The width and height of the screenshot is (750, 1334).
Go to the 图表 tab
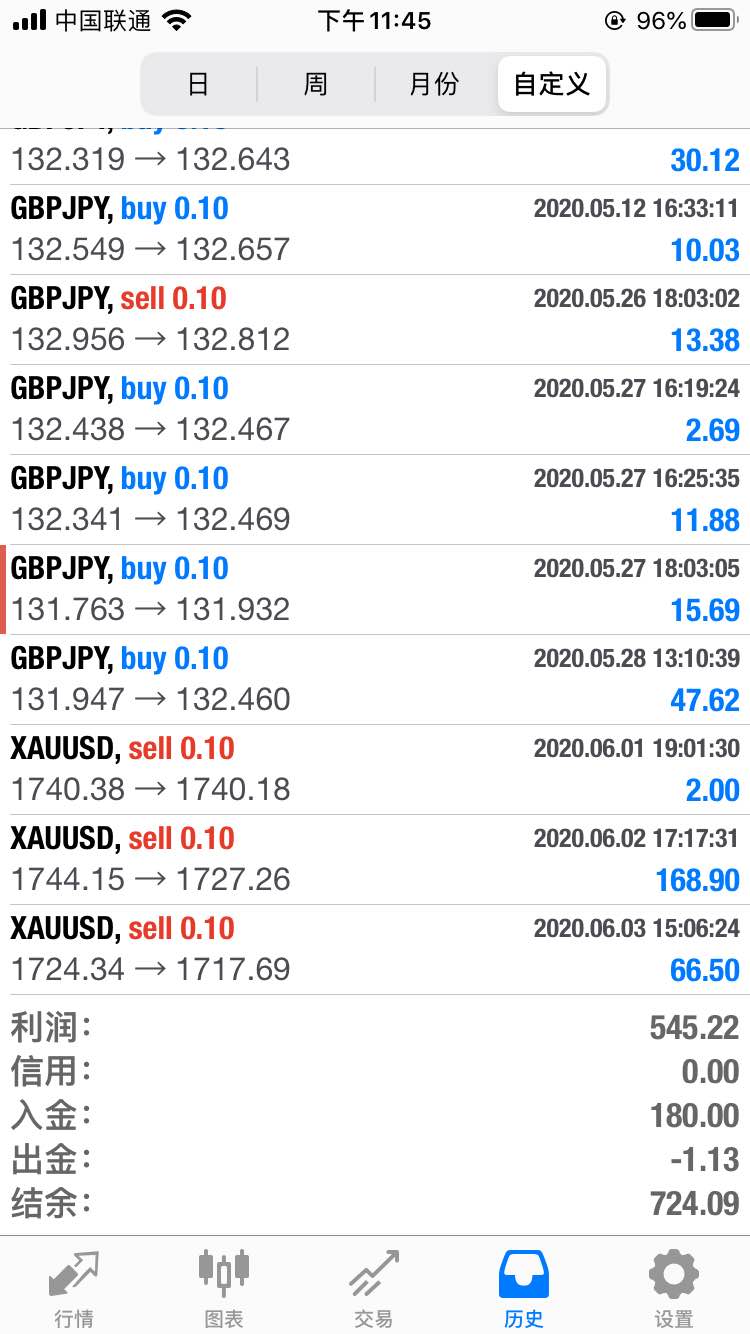point(224,1288)
